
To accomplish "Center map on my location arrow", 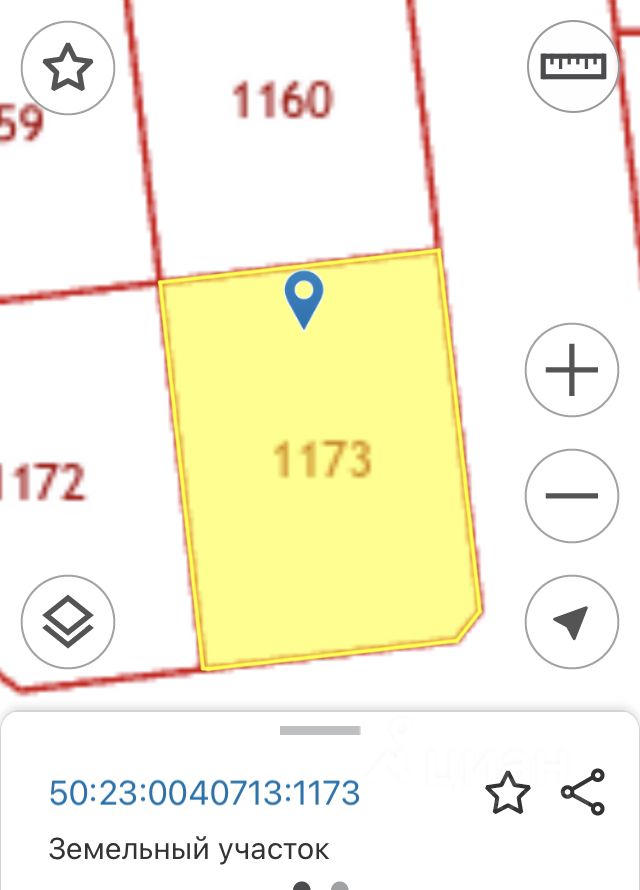I will pos(572,622).
